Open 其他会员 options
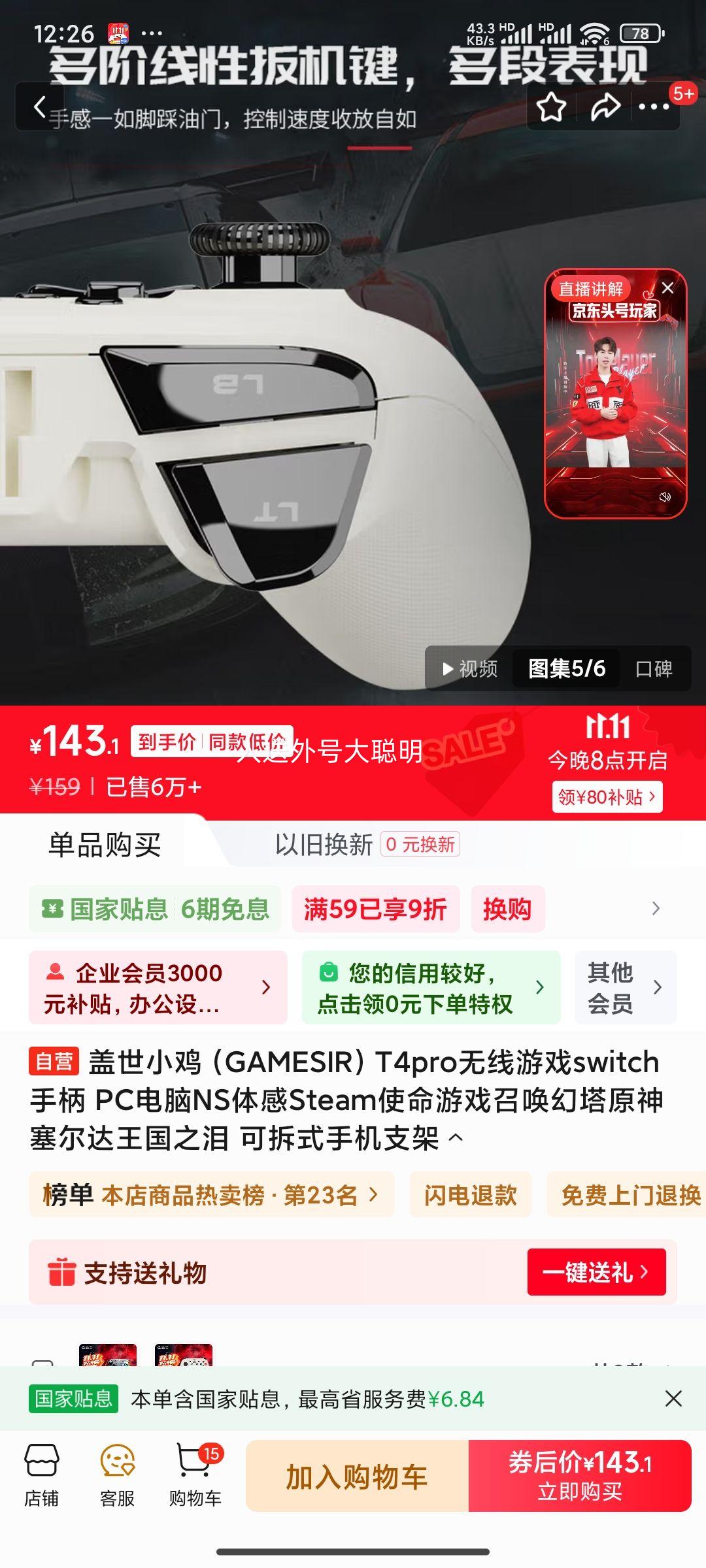Screen dimensions: 706x1568 (625, 987)
